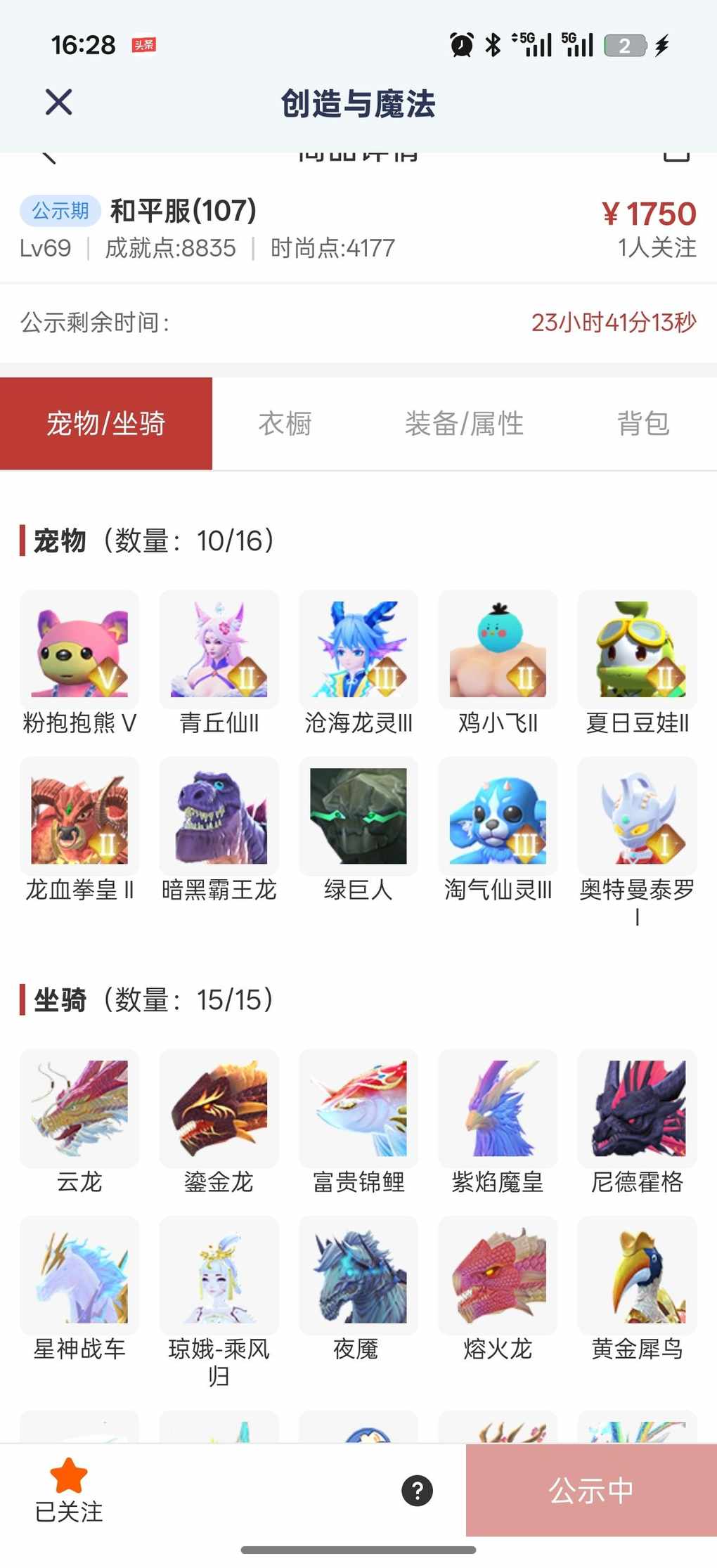The height and width of the screenshot is (1568, 717).
Task: Tap the 沧海龙灵III pet tile
Action: pyautogui.click(x=358, y=649)
